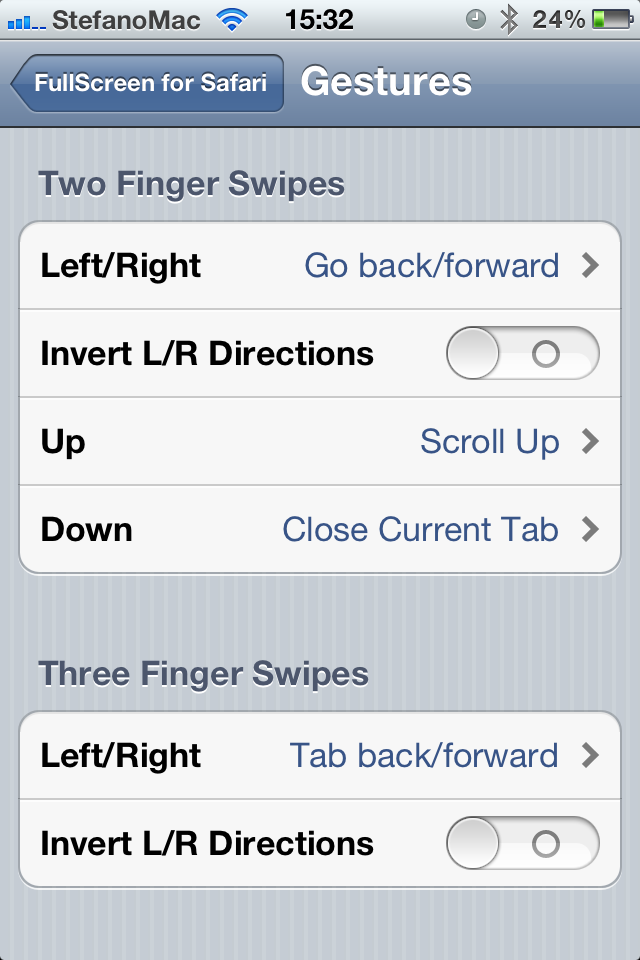640x960 pixels.
Task: Go back to FullScreen for Safari
Action: point(148,83)
